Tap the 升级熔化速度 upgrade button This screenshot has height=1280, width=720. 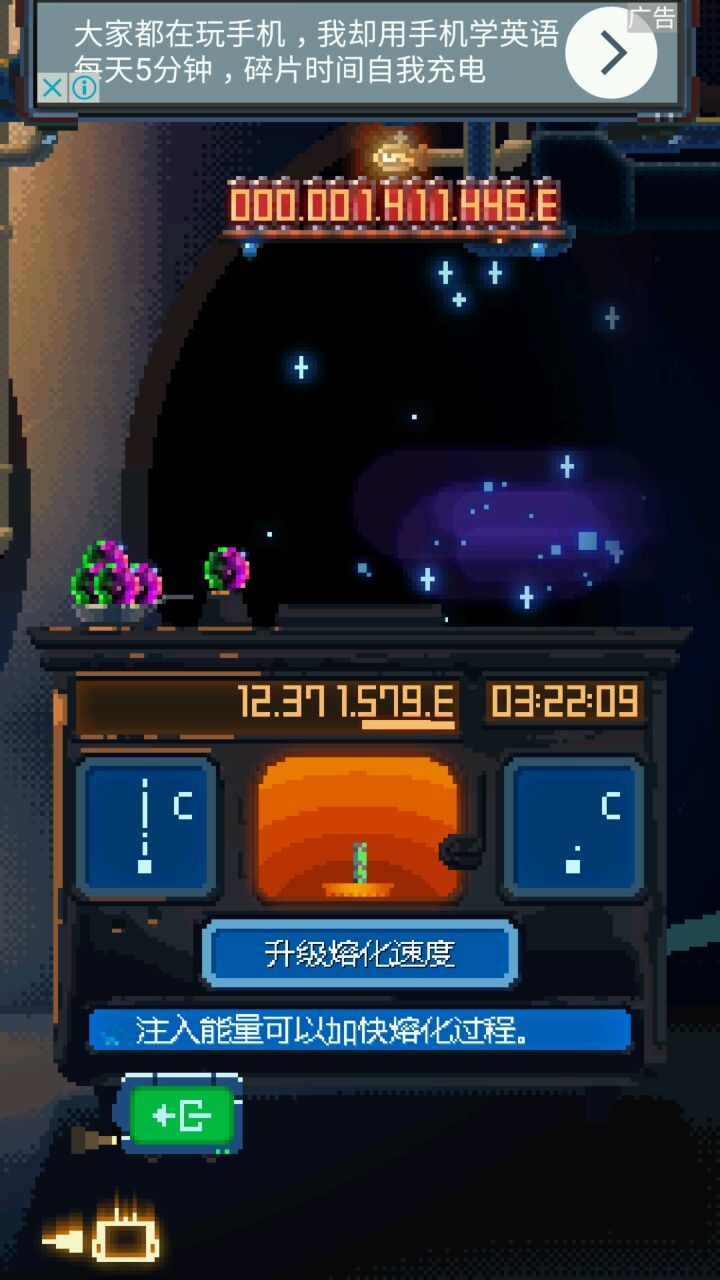click(x=360, y=954)
